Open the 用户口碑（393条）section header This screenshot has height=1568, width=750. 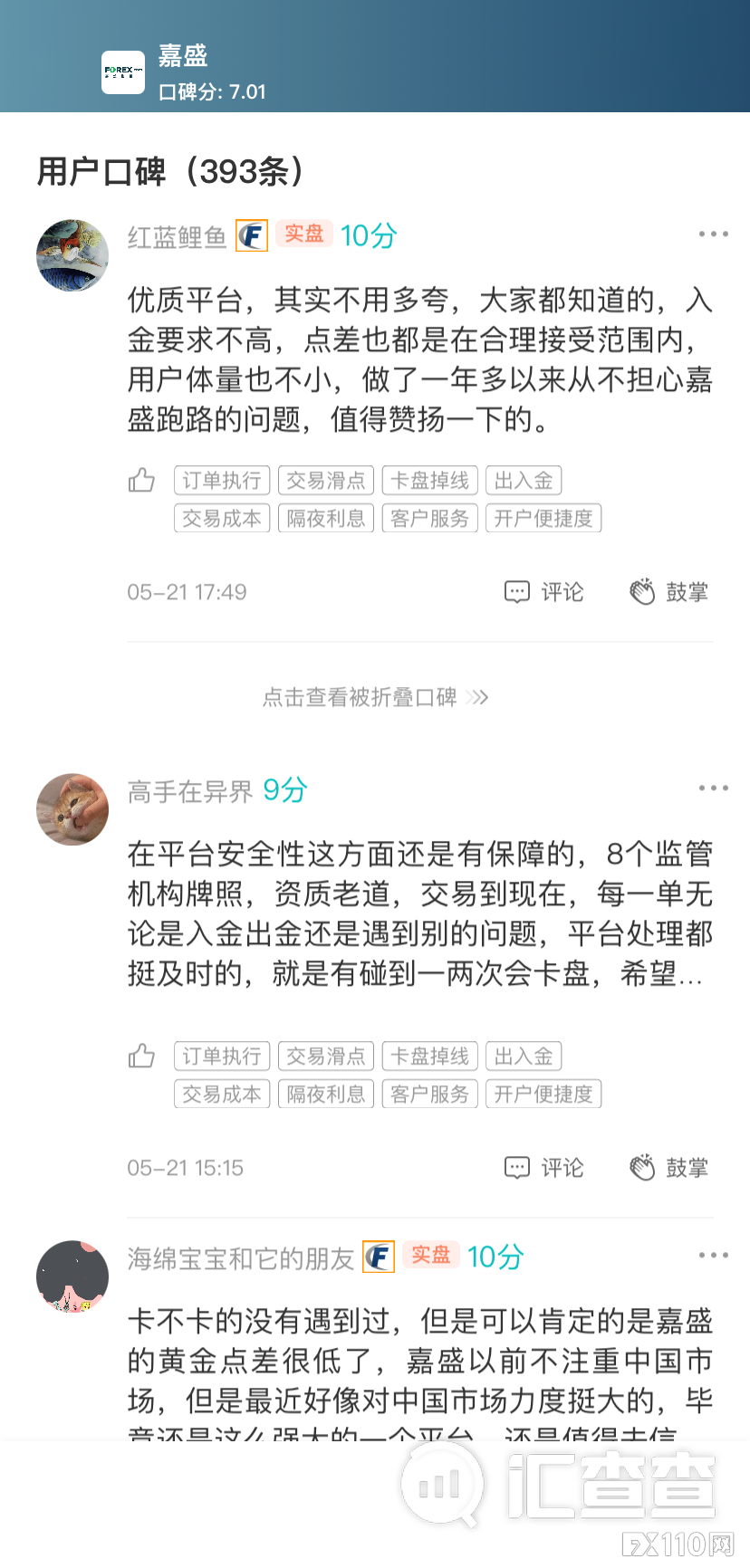(170, 171)
